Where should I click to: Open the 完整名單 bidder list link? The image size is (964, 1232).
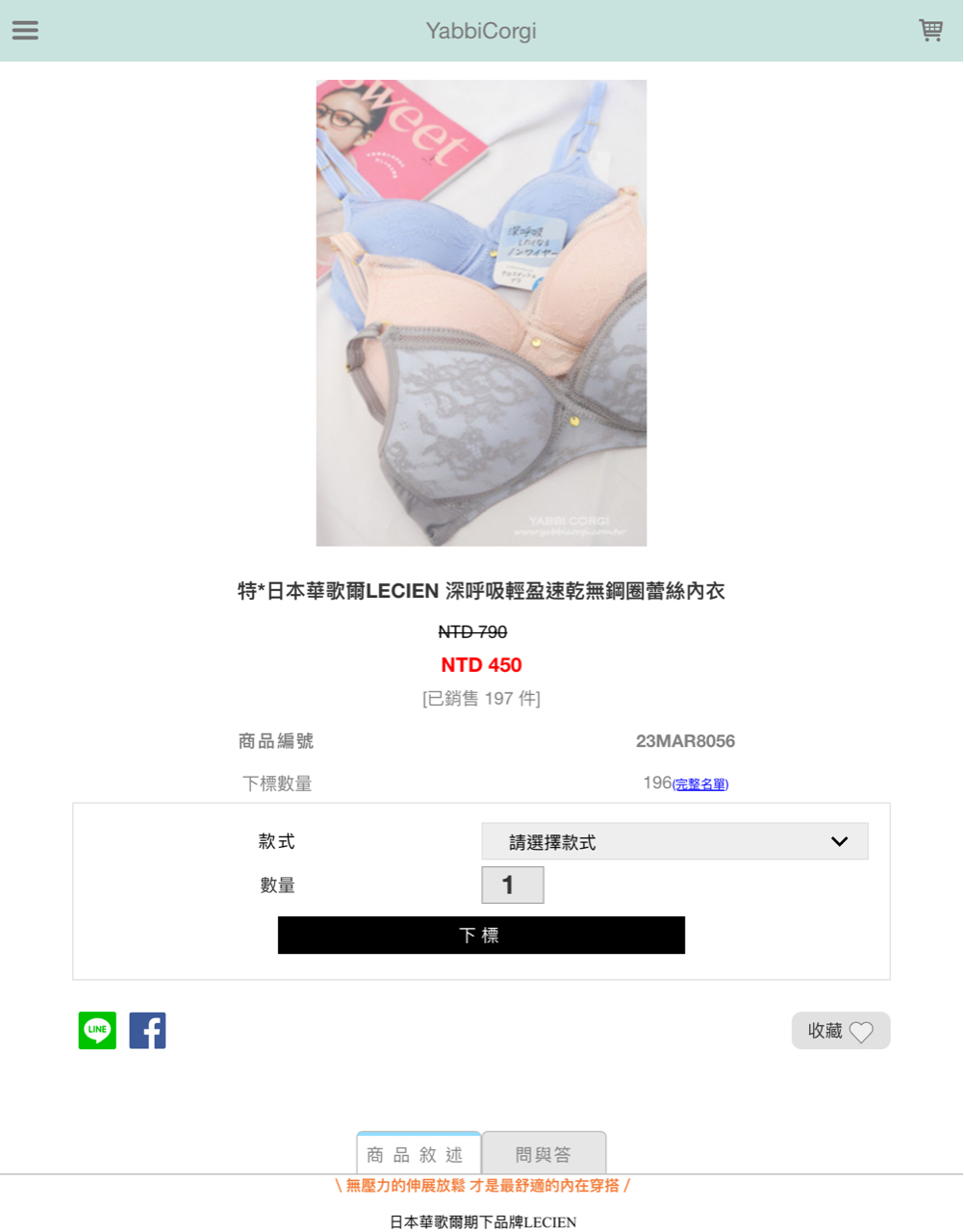pyautogui.click(x=700, y=784)
